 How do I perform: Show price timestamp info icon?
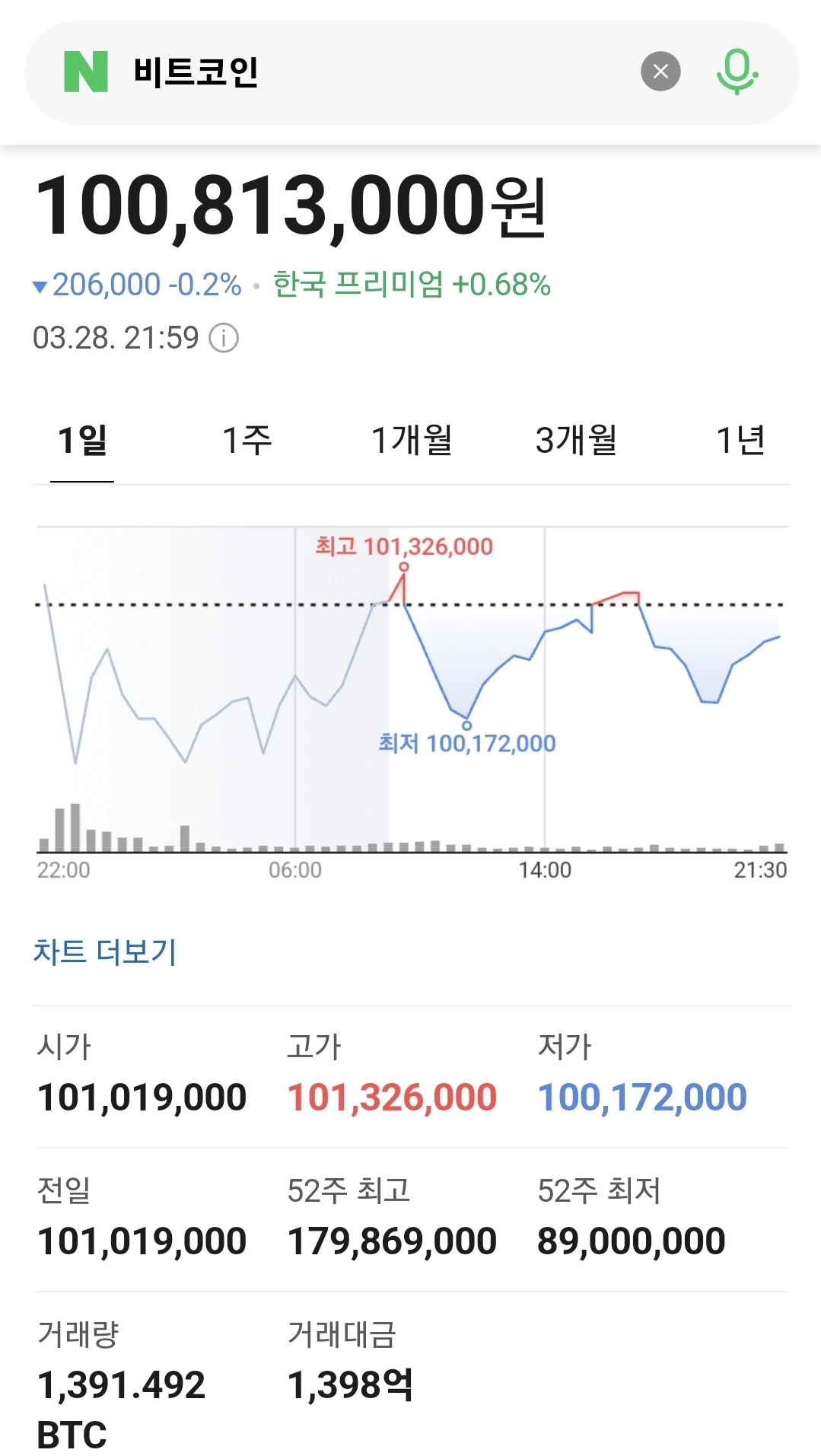(224, 337)
